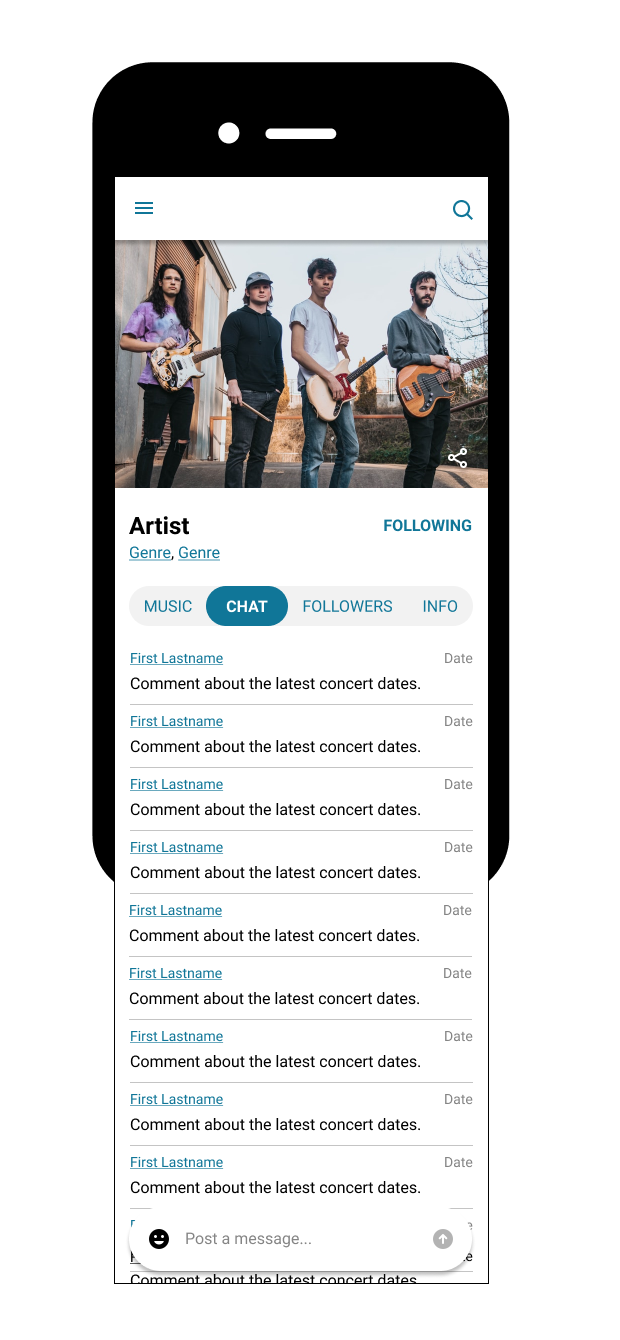Viewport: 620px width, 1340px height.
Task: Tap the FOLLOWING button
Action: coord(427,525)
